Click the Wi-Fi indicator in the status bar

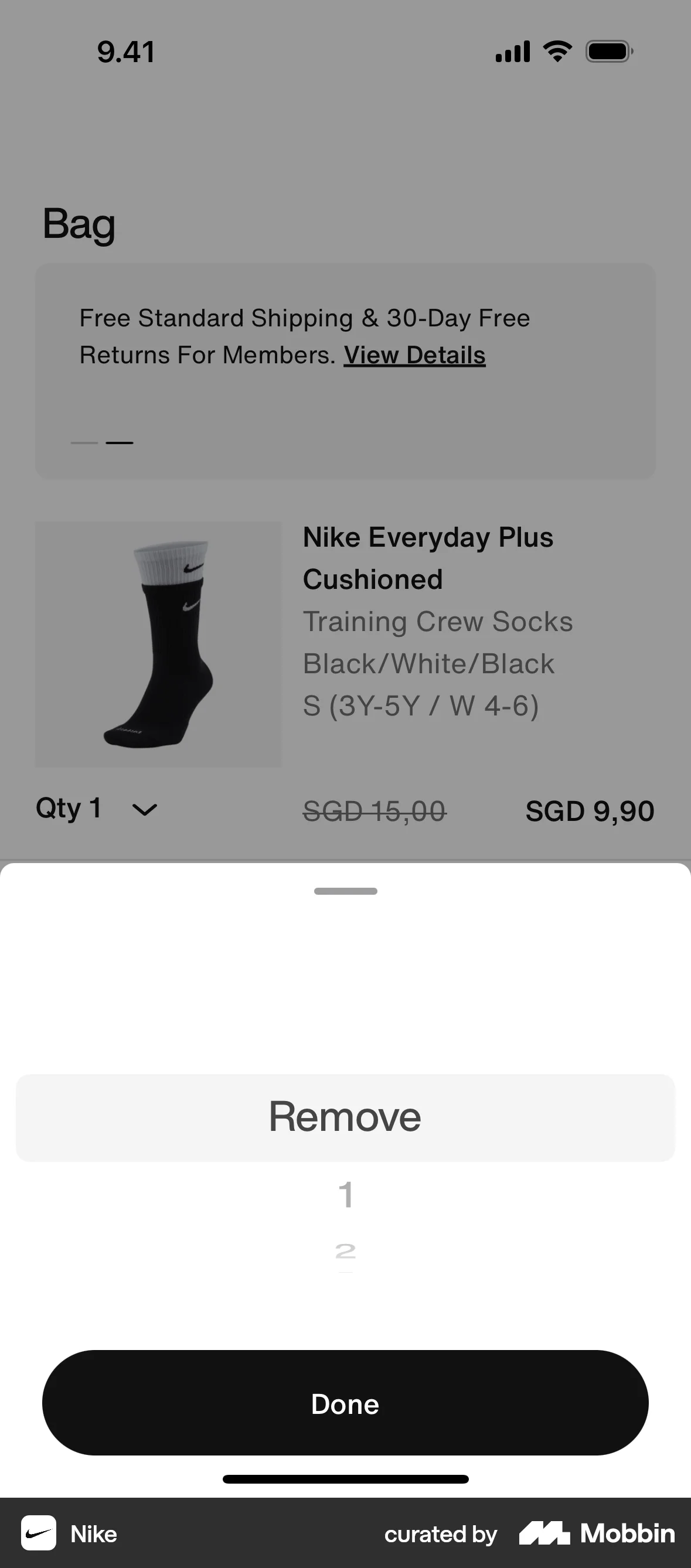(x=556, y=51)
